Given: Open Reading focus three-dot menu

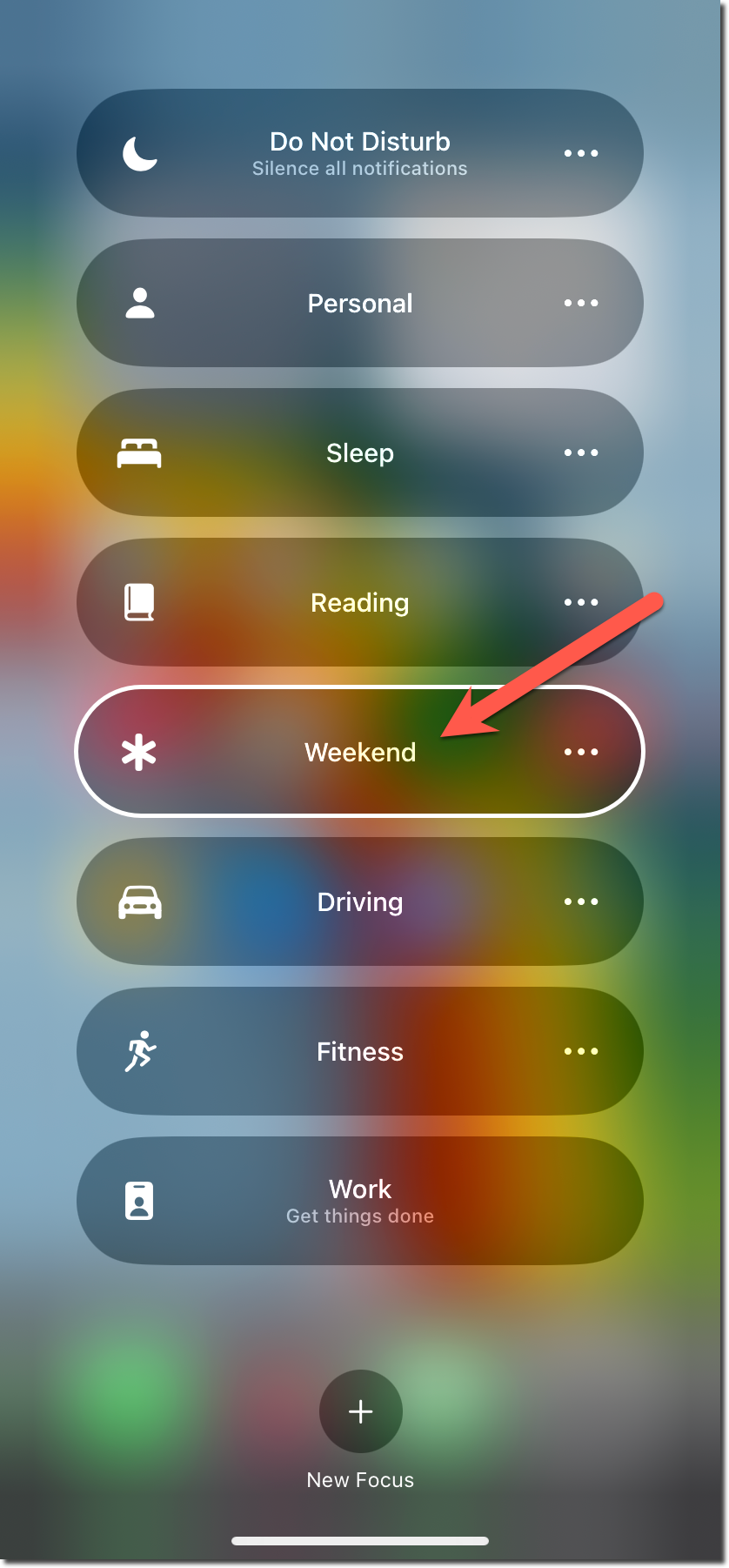Looking at the screenshot, I should [x=581, y=602].
